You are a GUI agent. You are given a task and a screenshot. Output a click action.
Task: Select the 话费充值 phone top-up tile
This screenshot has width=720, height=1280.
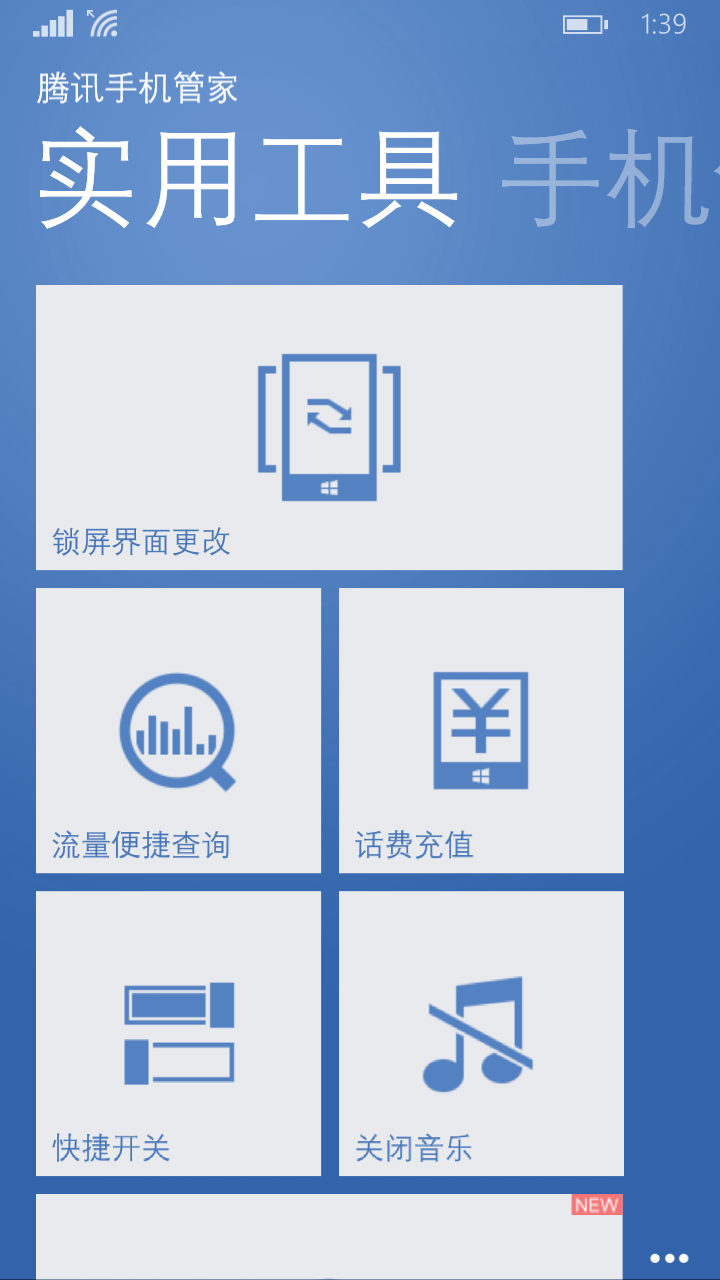(x=481, y=730)
